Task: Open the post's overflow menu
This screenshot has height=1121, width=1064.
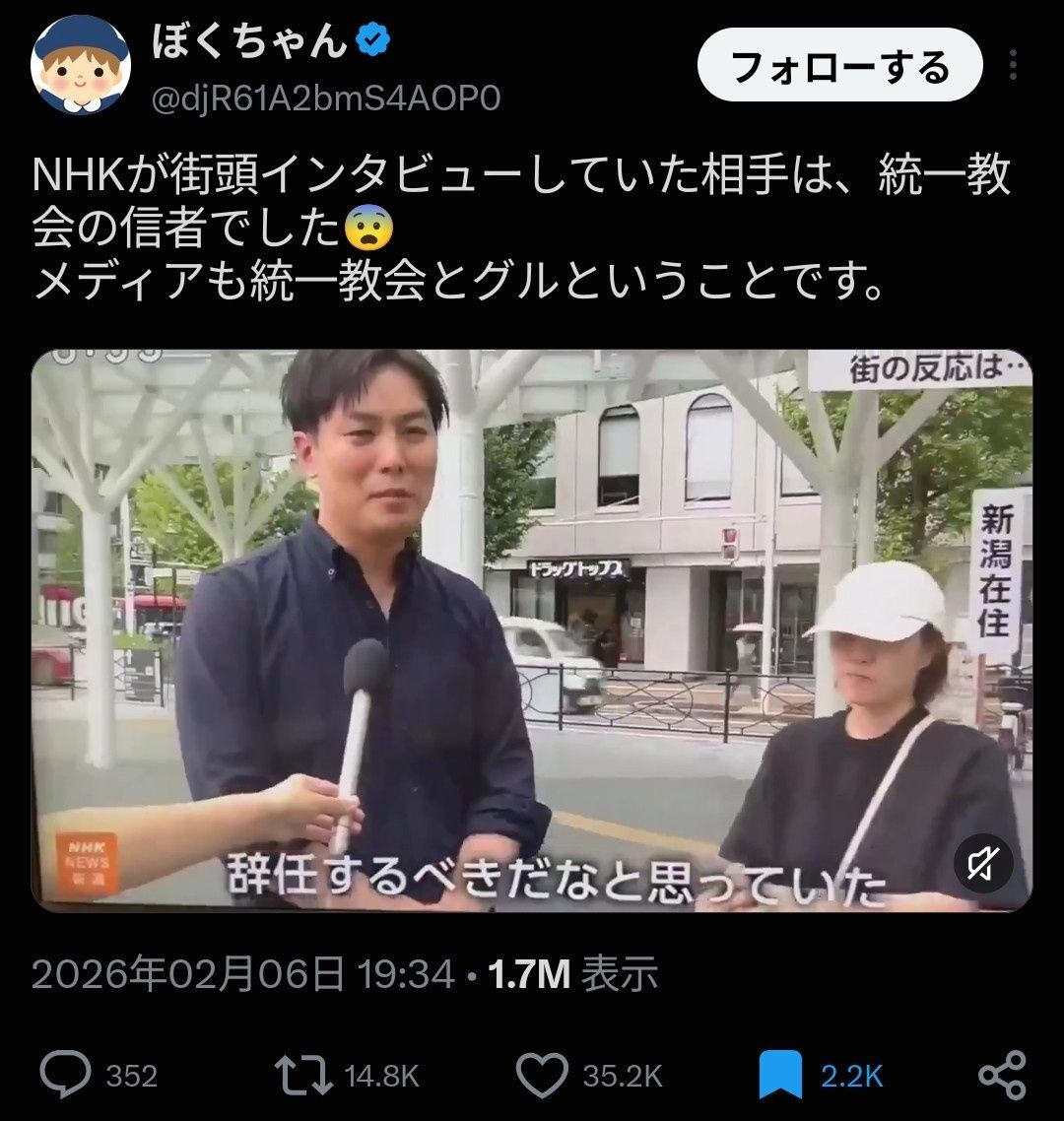Action: (x=1013, y=65)
